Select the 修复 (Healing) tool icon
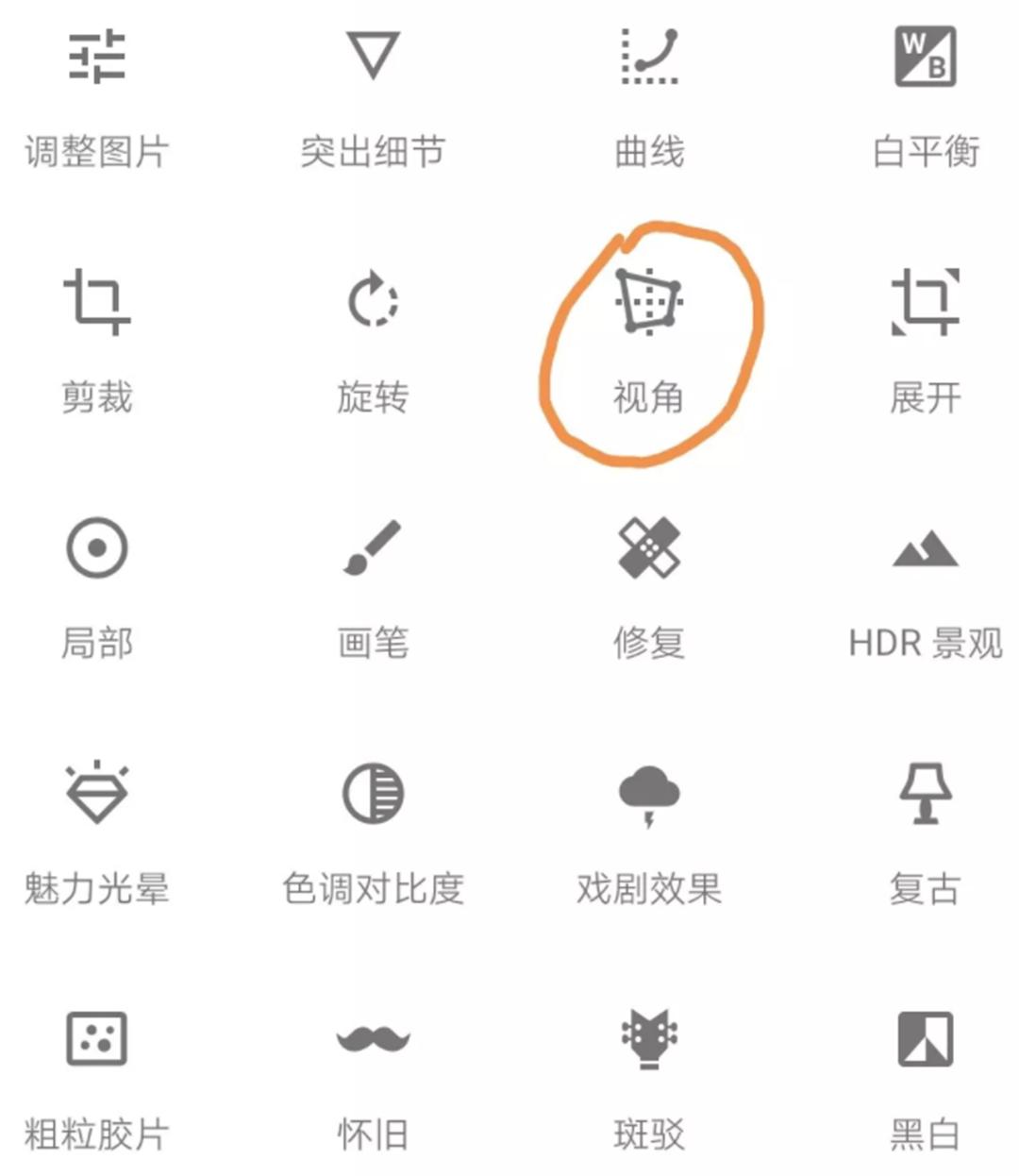This screenshot has width=1019, height=1176. point(647,549)
